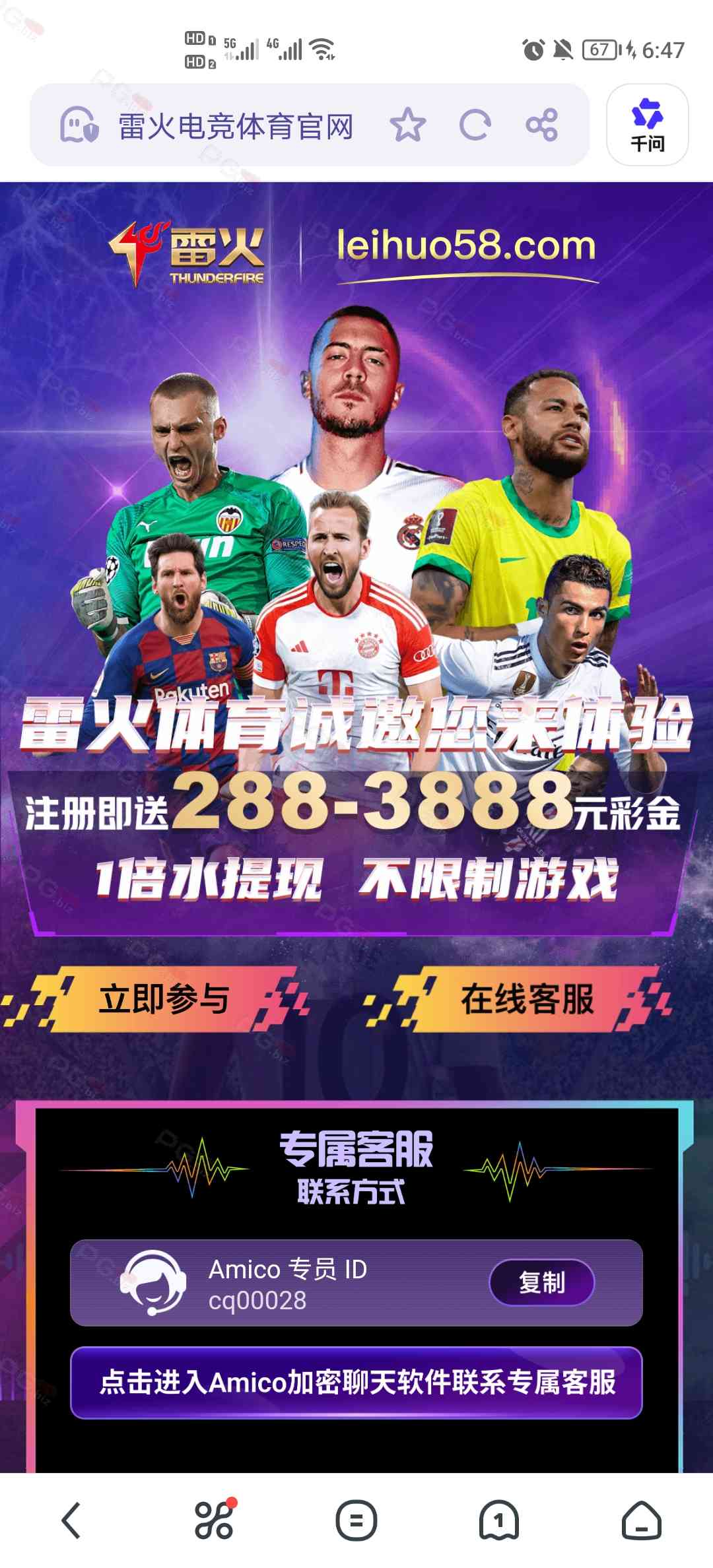Image resolution: width=713 pixels, height=1568 pixels.
Task: View open tabs
Action: click(x=499, y=1520)
